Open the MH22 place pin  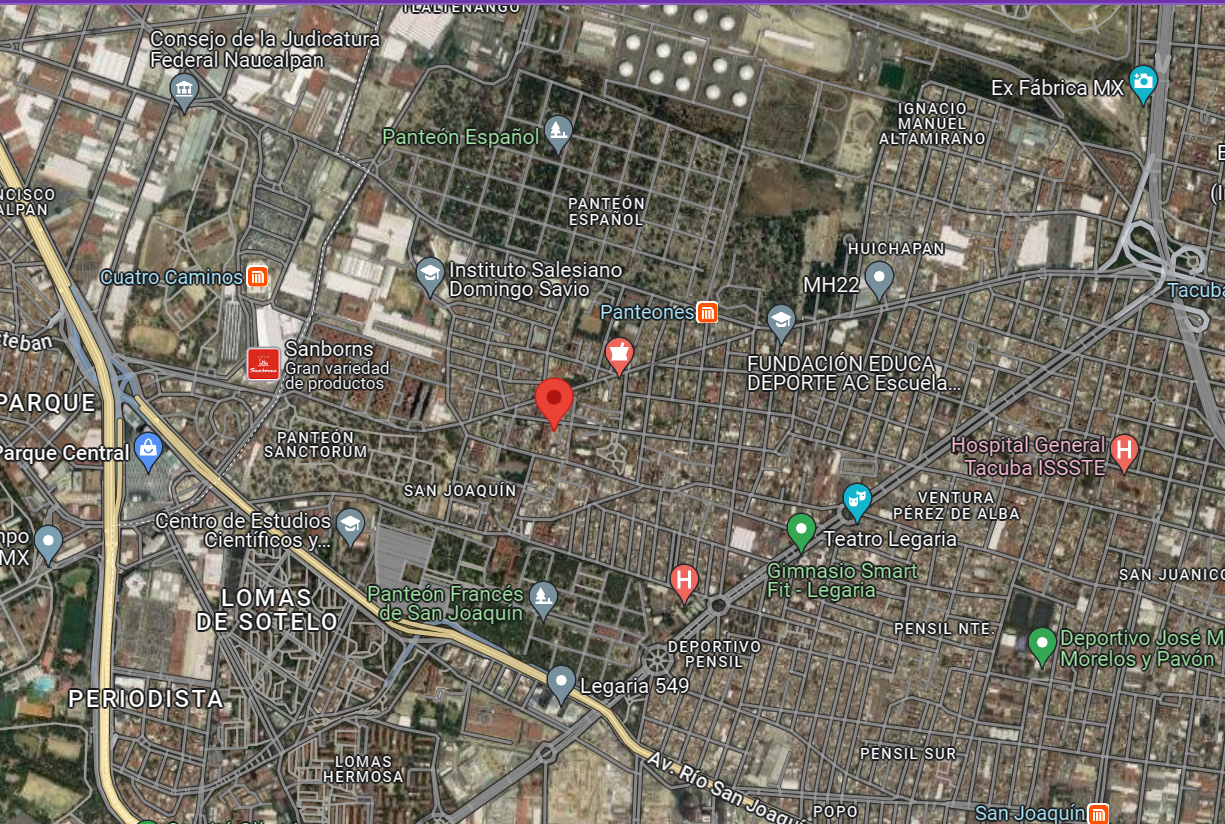[x=879, y=280]
